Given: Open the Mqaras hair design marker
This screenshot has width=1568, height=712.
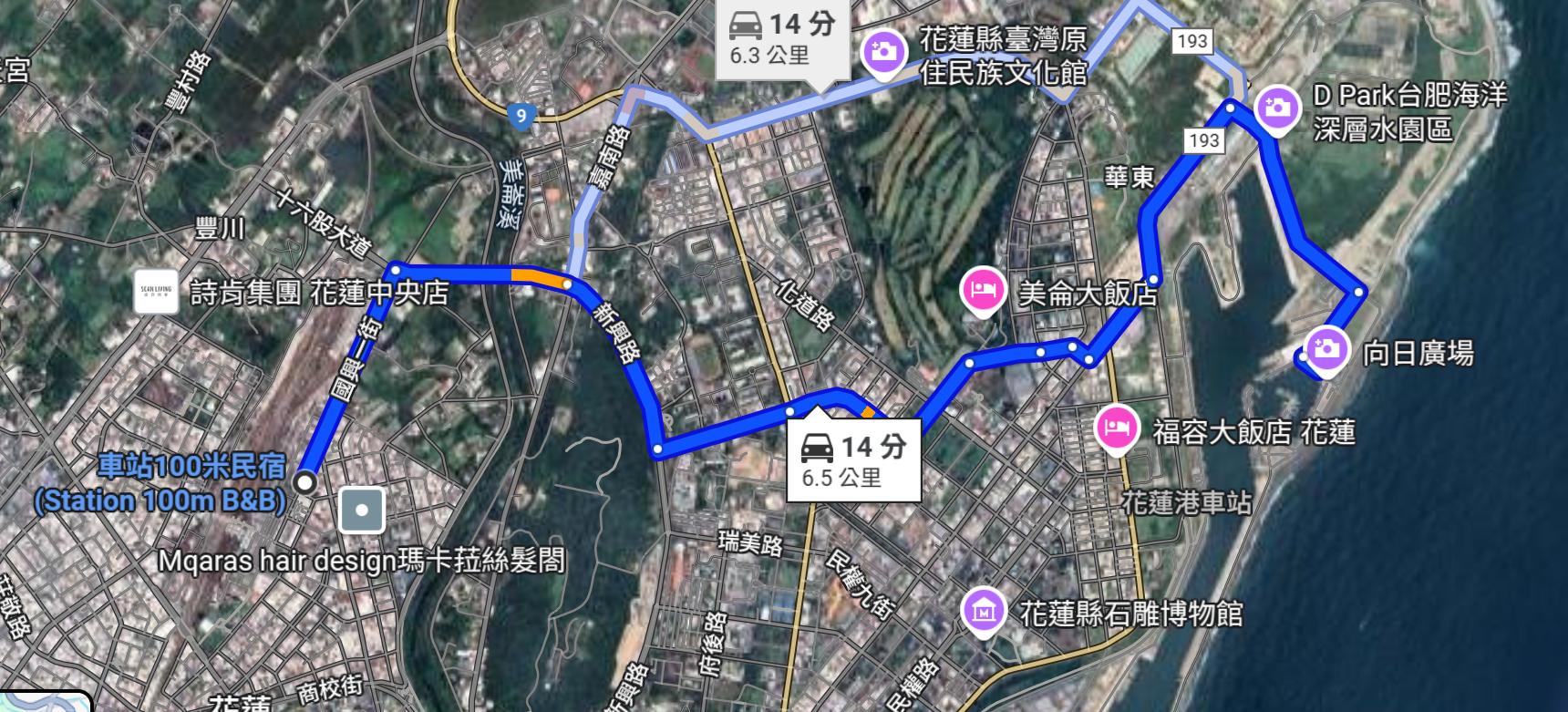Looking at the screenshot, I should 362,511.
